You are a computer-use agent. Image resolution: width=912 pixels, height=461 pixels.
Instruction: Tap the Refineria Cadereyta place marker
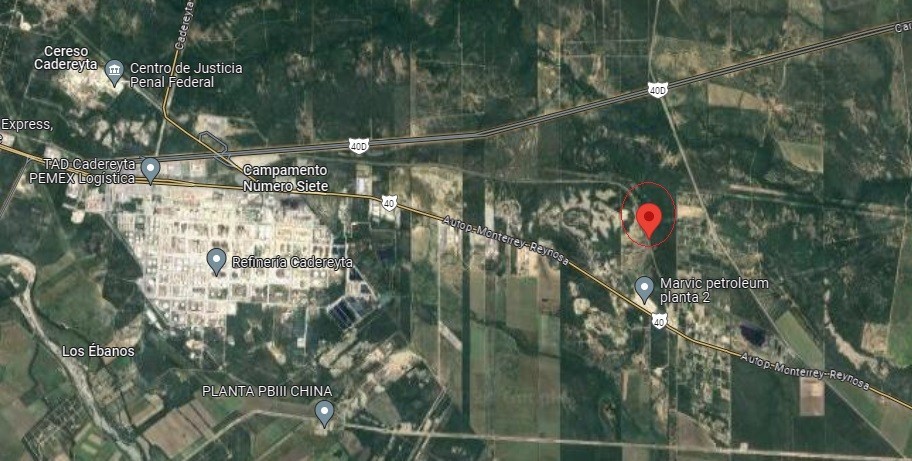216,261
